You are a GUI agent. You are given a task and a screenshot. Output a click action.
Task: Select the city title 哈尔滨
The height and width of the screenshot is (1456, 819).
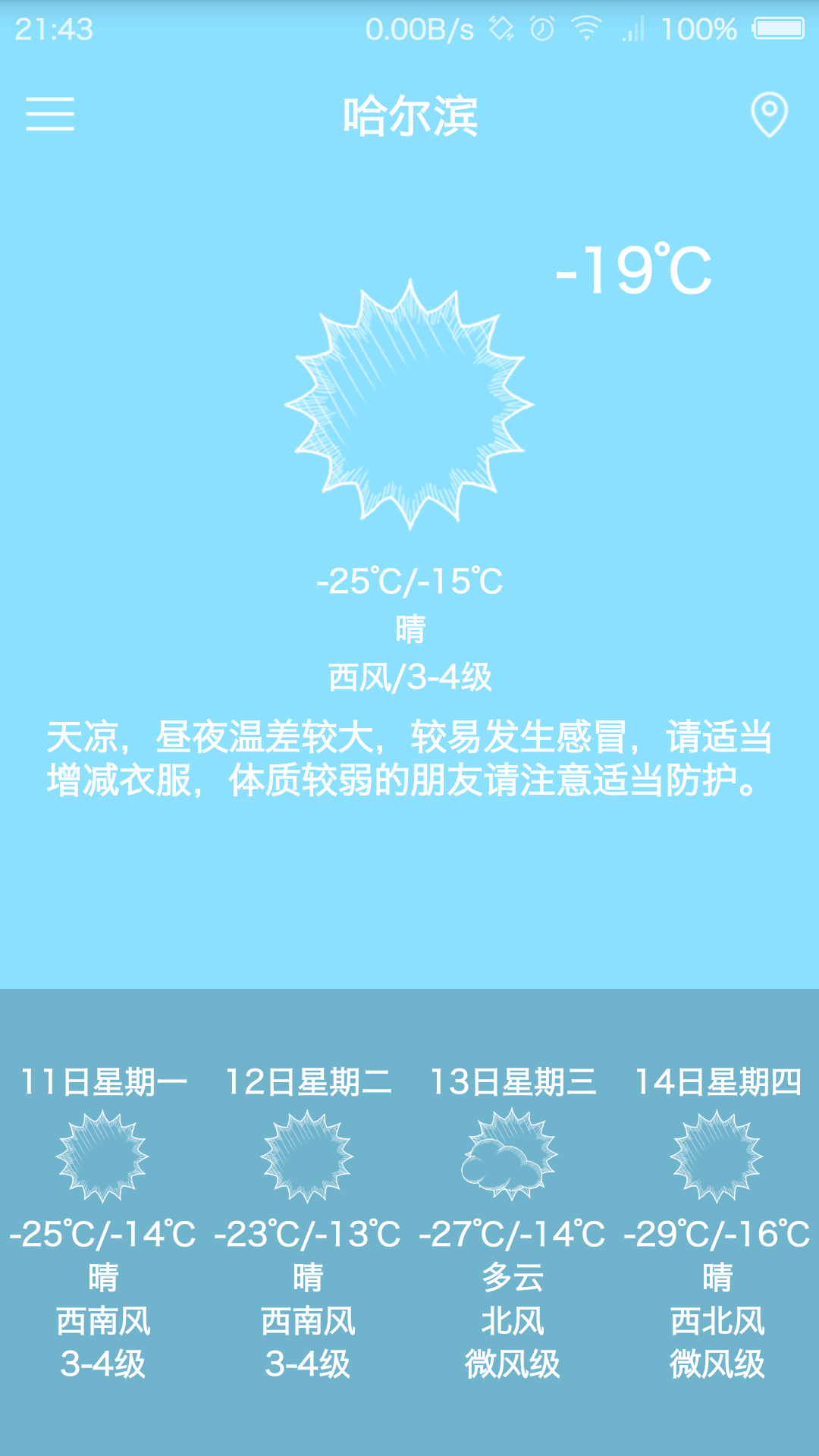pyautogui.click(x=409, y=118)
